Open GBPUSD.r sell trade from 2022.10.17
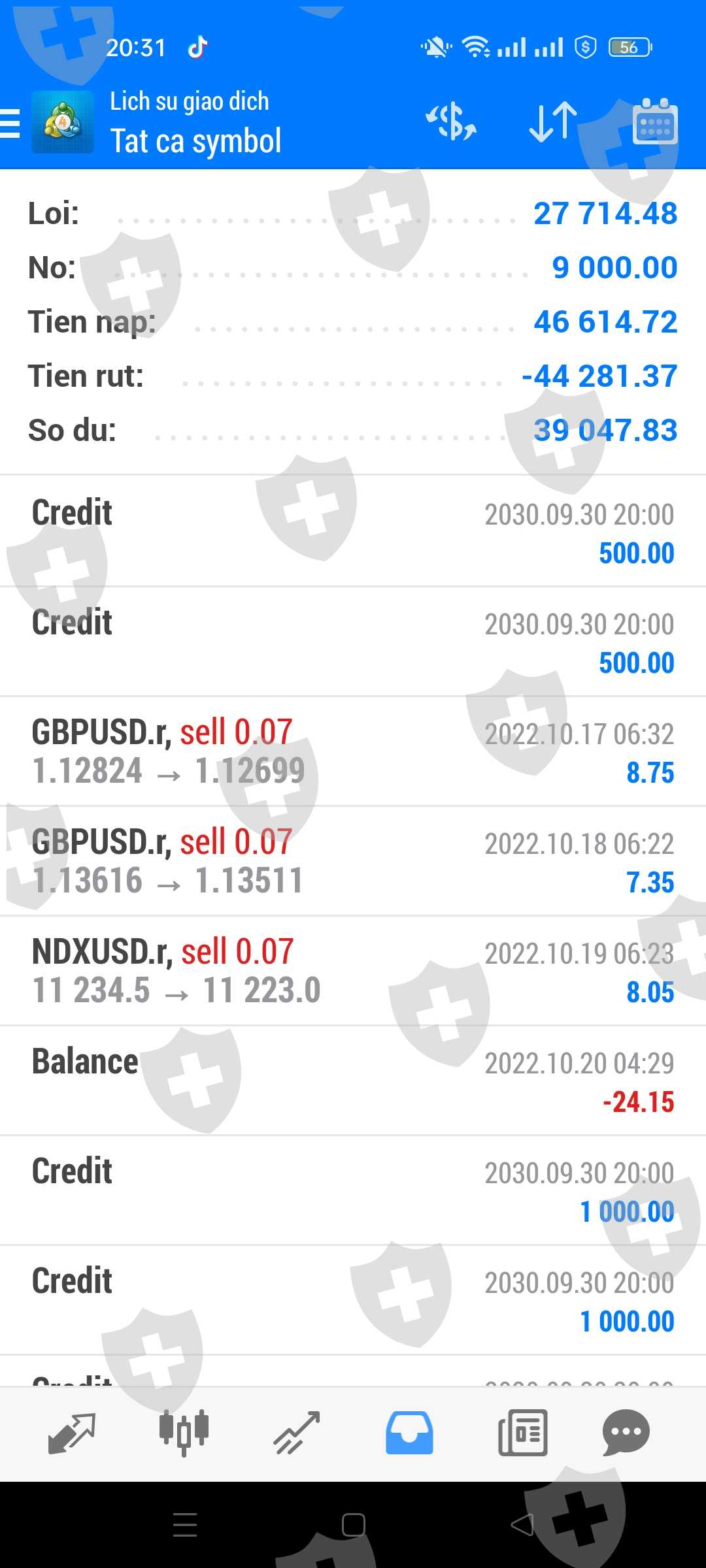Image resolution: width=706 pixels, height=1568 pixels. (x=353, y=751)
